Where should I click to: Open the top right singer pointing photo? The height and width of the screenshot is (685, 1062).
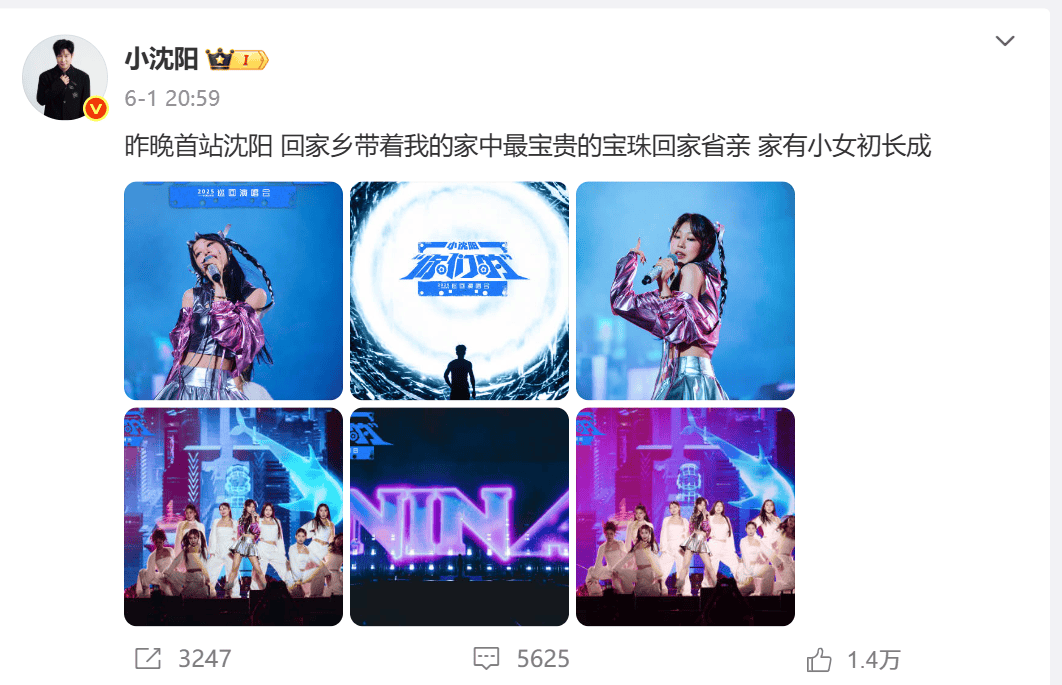[685, 291]
